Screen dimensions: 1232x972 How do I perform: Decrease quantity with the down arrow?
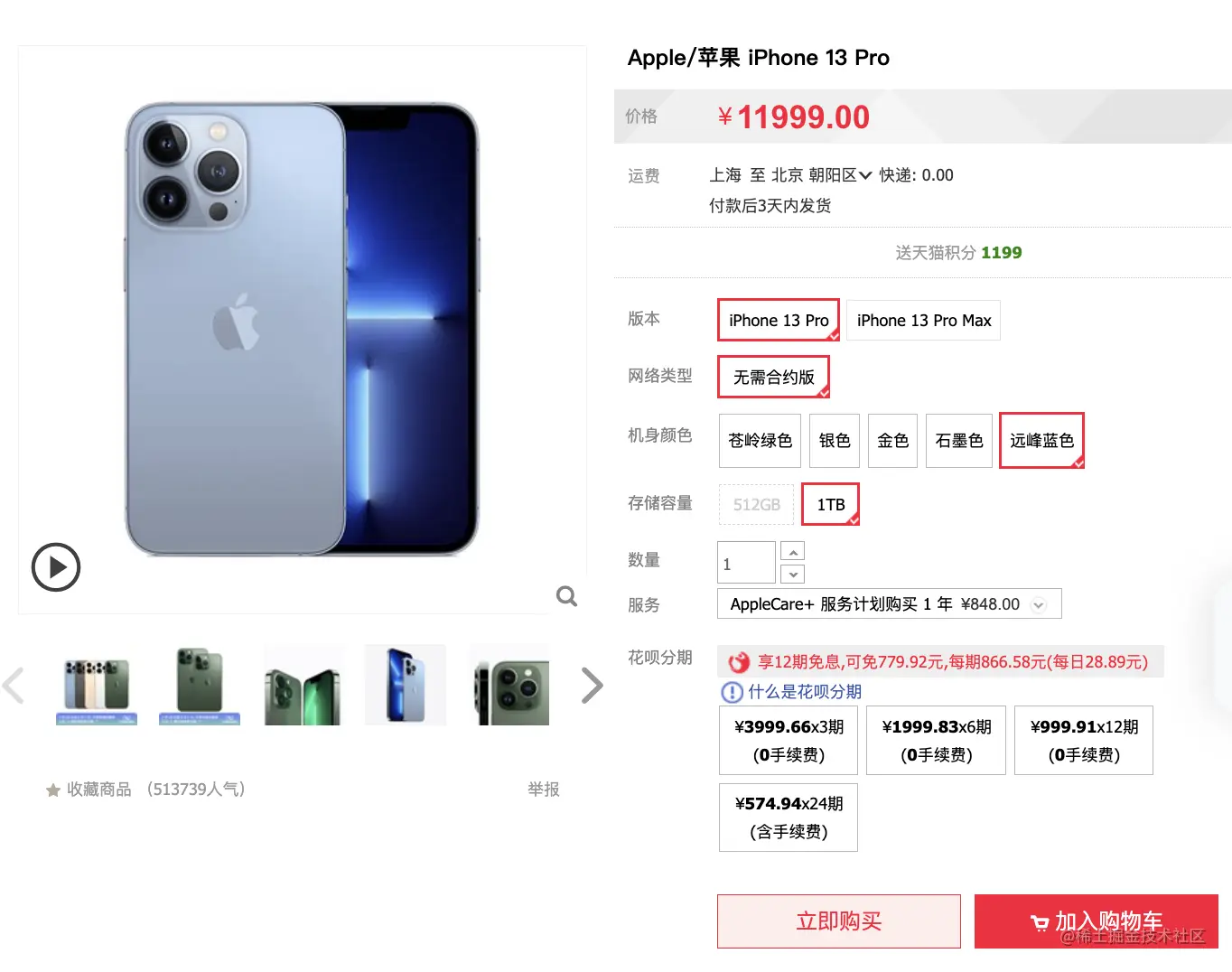point(792,574)
